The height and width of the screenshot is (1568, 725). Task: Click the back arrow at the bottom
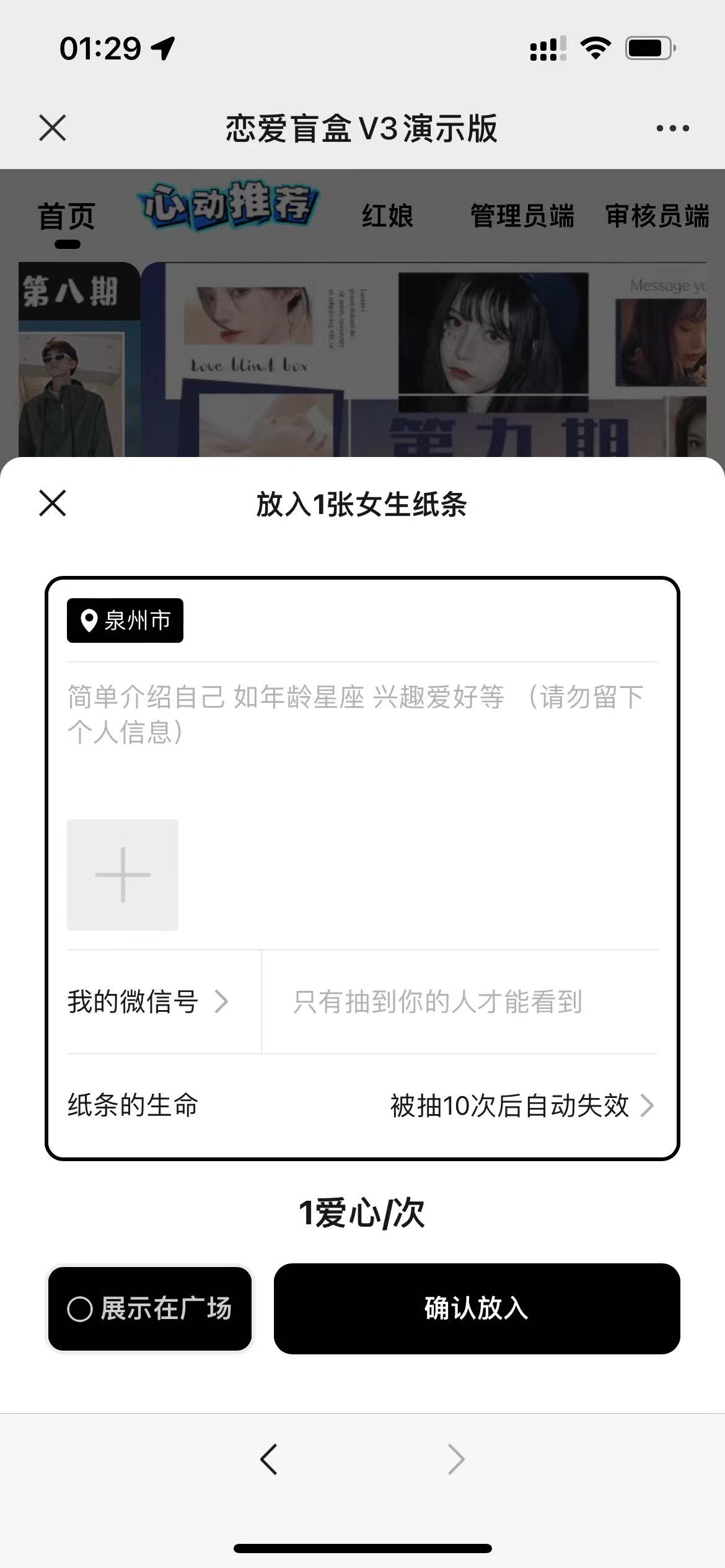[269, 1460]
